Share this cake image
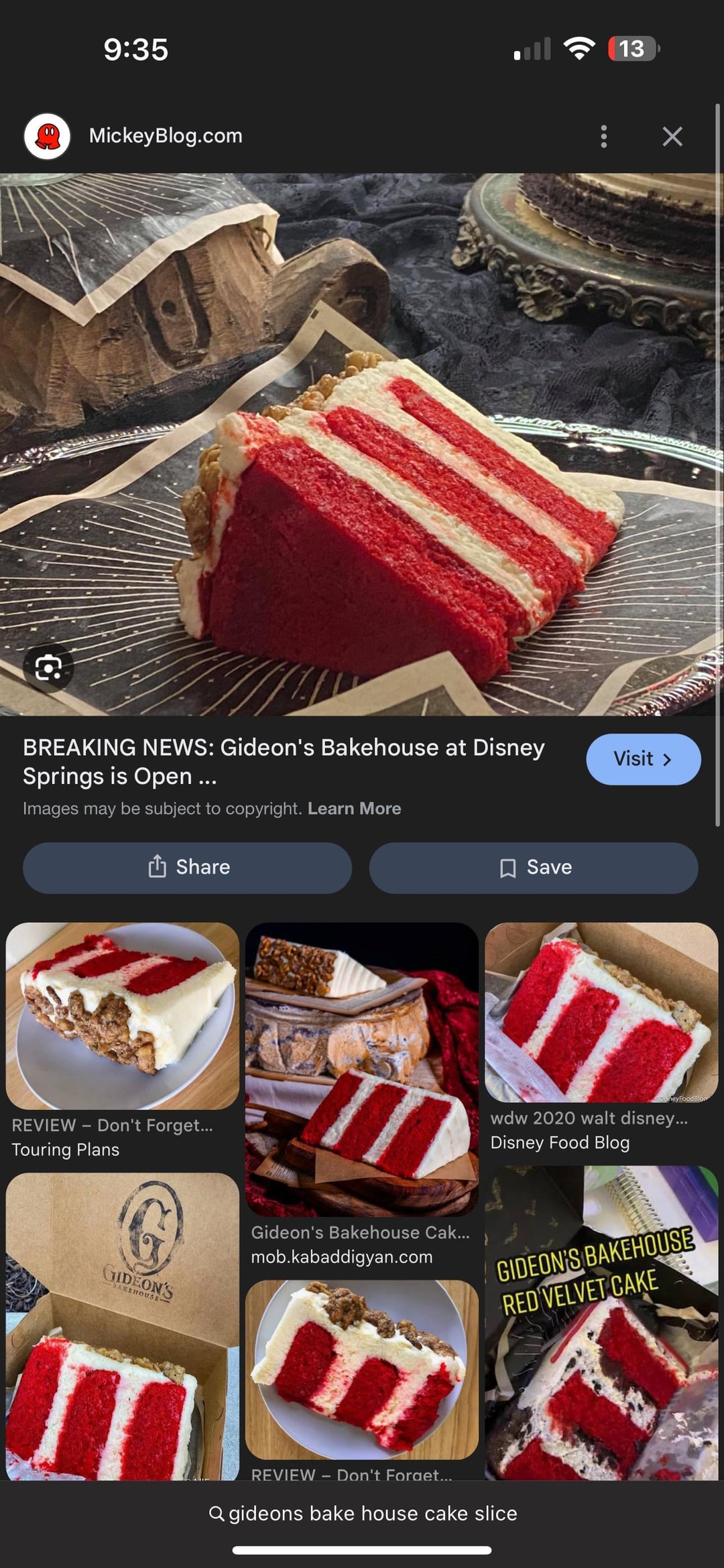The image size is (724, 1568). coord(188,868)
